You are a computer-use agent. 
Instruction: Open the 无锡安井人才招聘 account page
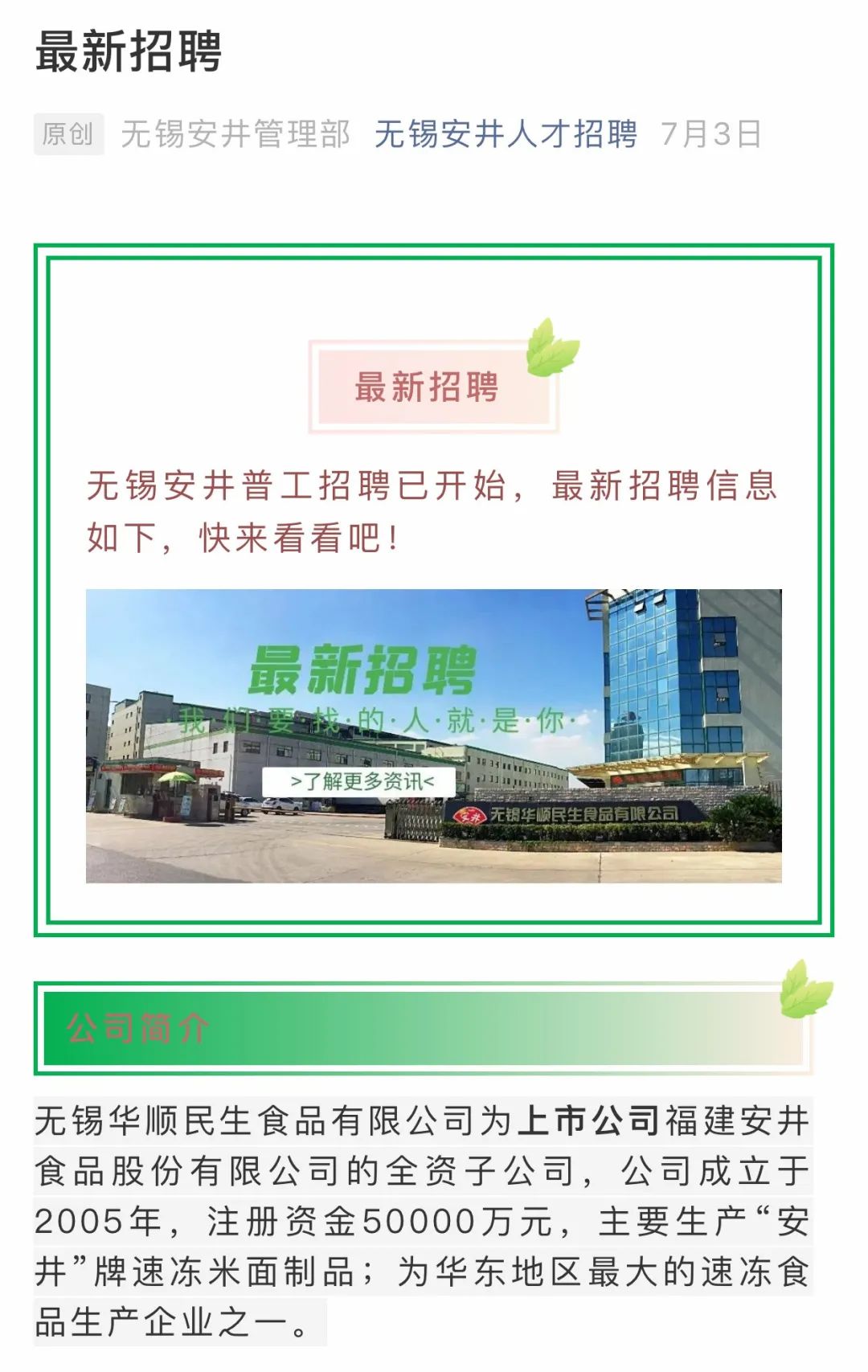click(506, 134)
